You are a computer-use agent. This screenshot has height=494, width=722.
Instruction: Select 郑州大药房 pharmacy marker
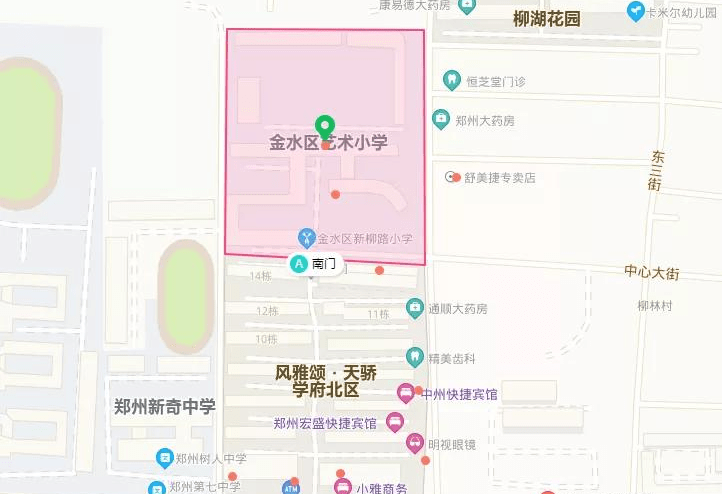pyautogui.click(x=440, y=120)
